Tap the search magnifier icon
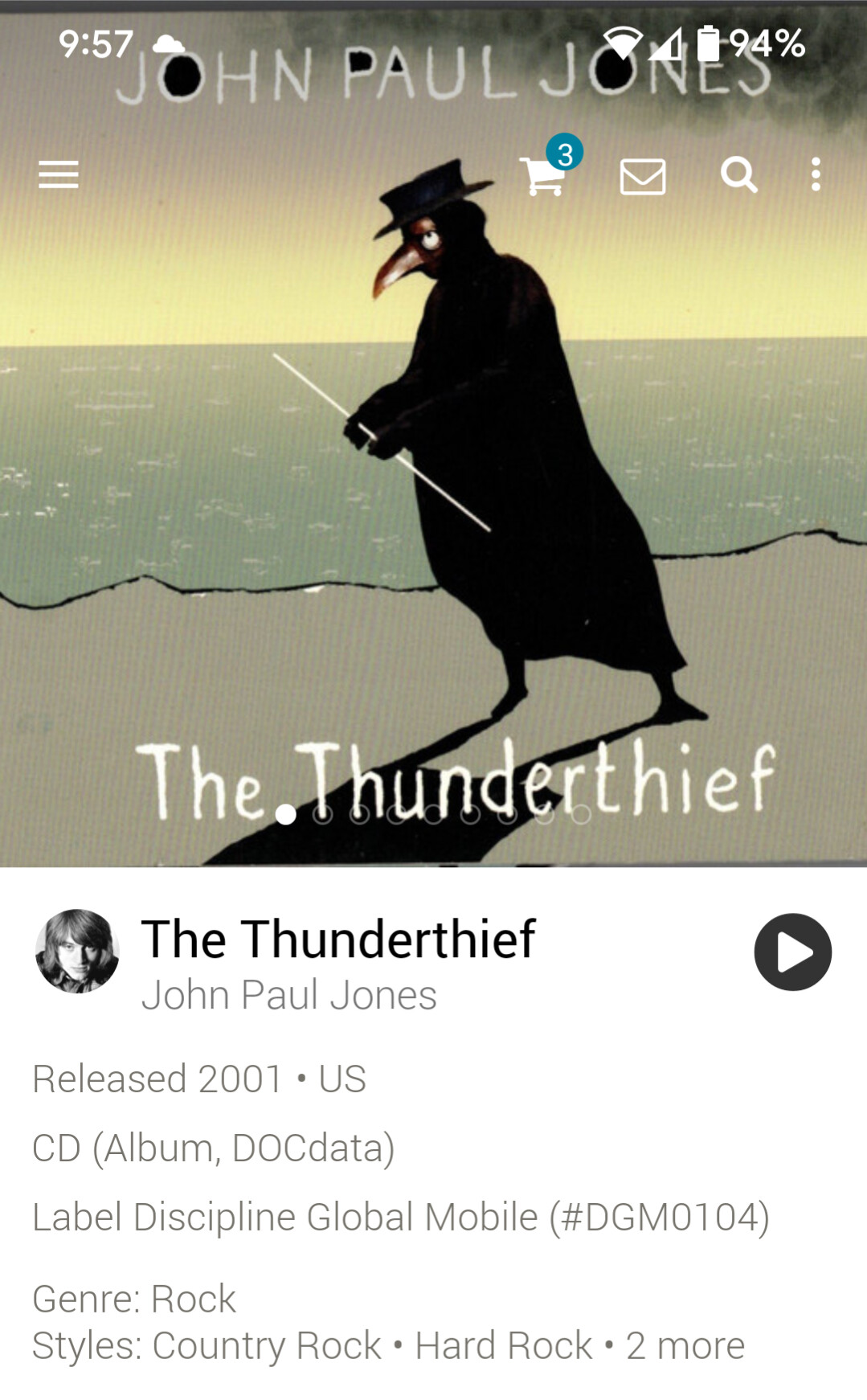Screen dimensions: 867x1400 click(739, 174)
